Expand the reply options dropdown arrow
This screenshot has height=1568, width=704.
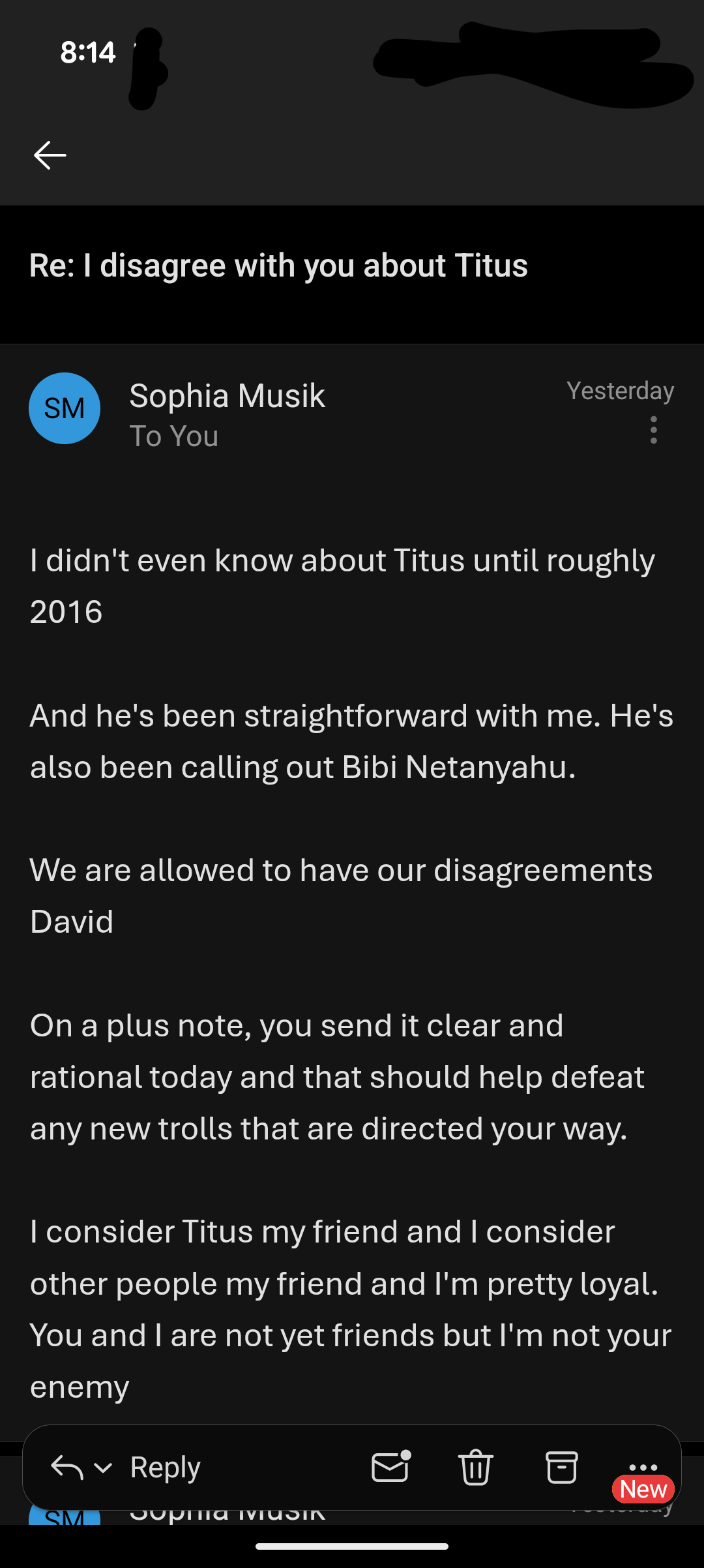[103, 1468]
